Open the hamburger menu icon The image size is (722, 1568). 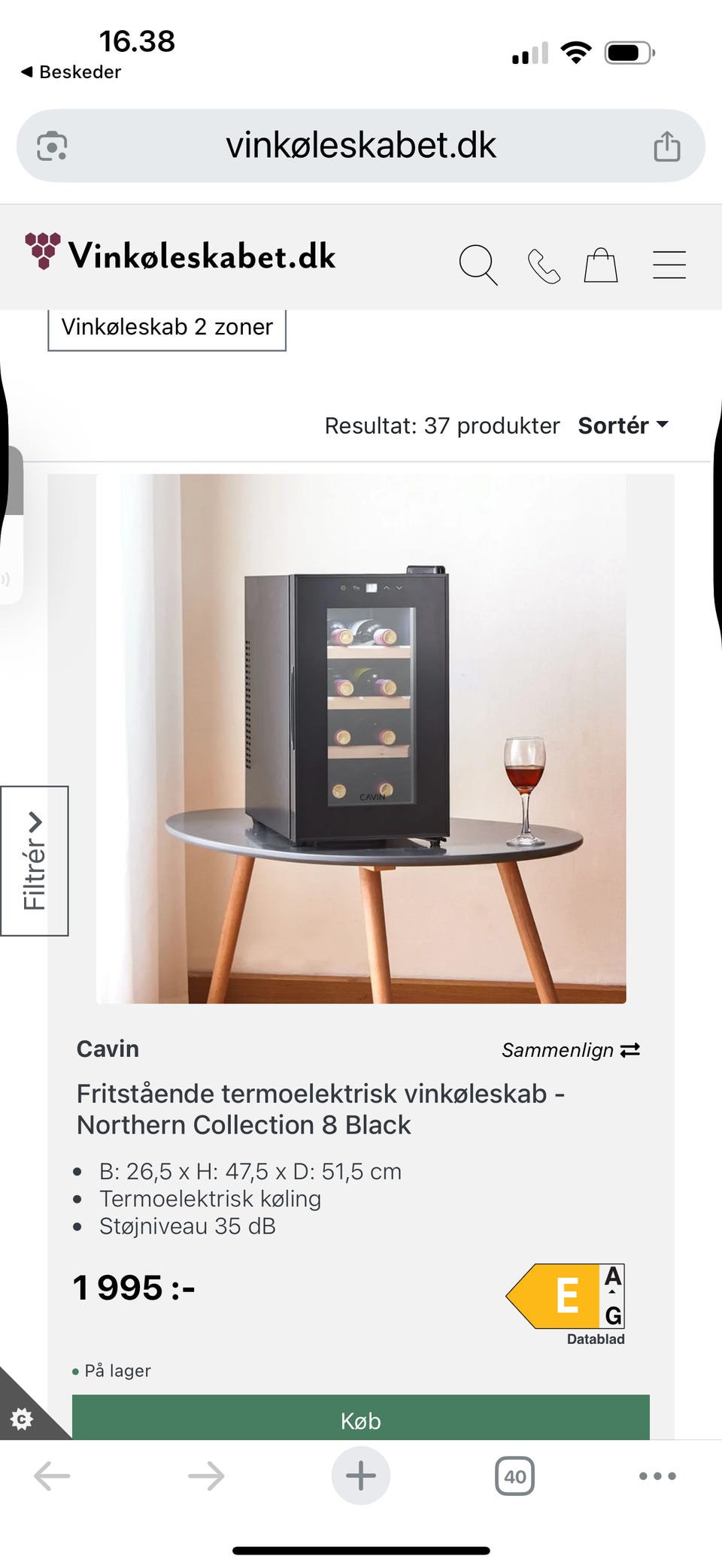pyautogui.click(x=669, y=264)
